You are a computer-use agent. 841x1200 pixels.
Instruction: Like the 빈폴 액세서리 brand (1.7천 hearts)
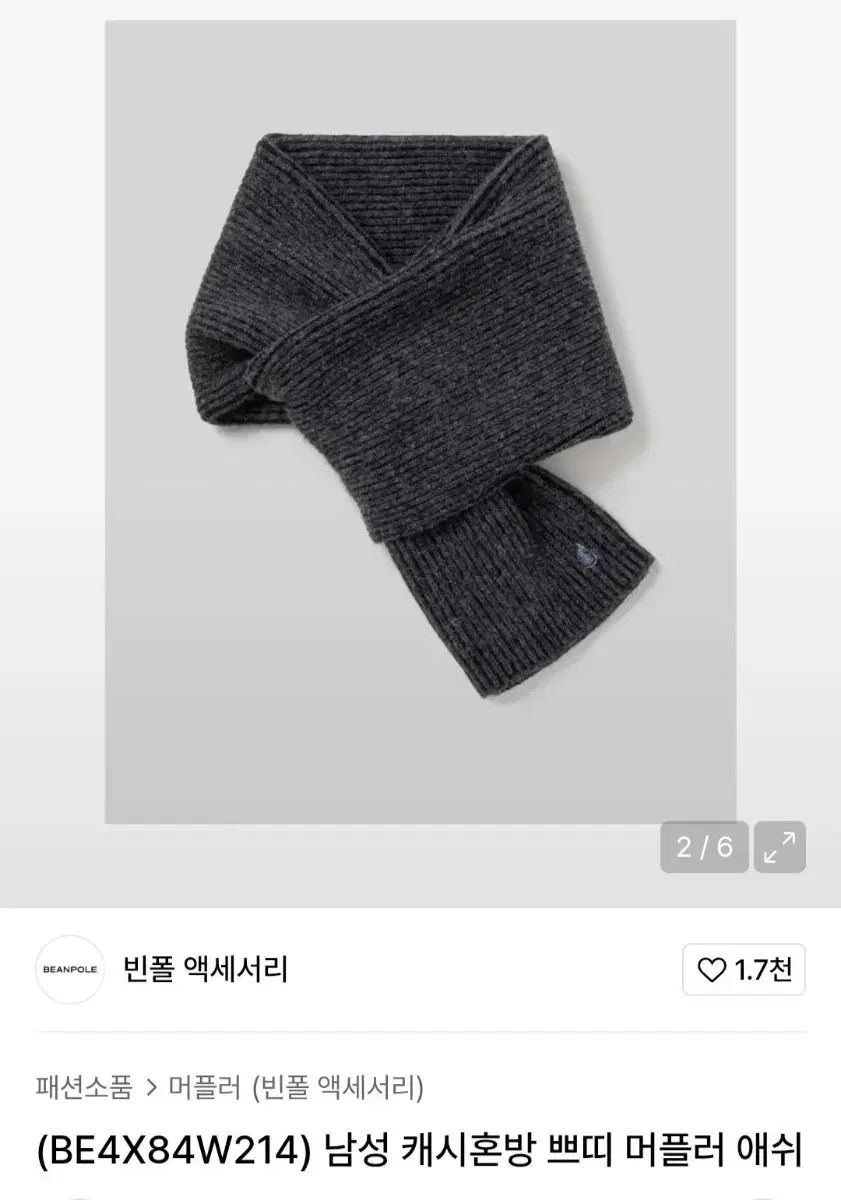click(x=744, y=969)
